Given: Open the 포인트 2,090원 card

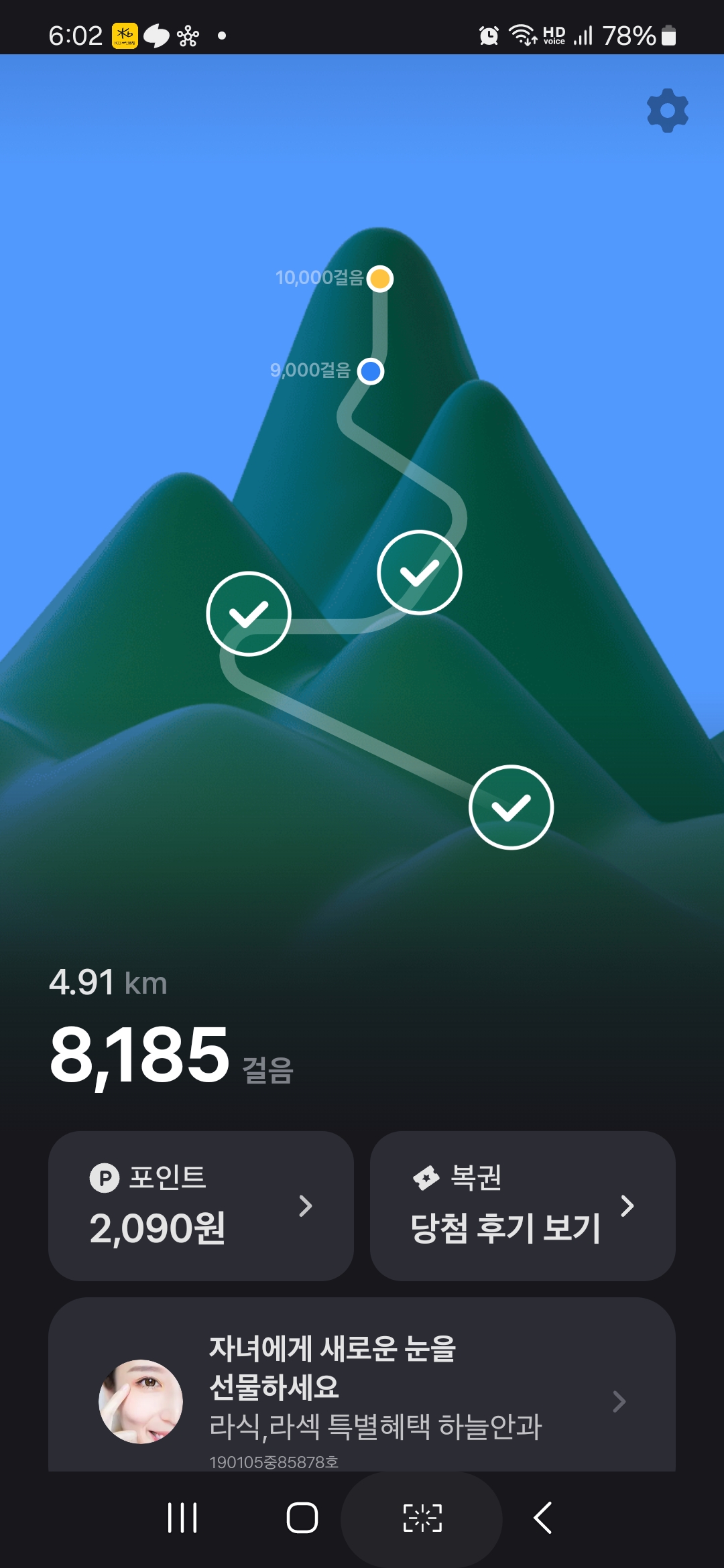Looking at the screenshot, I should [200, 1205].
